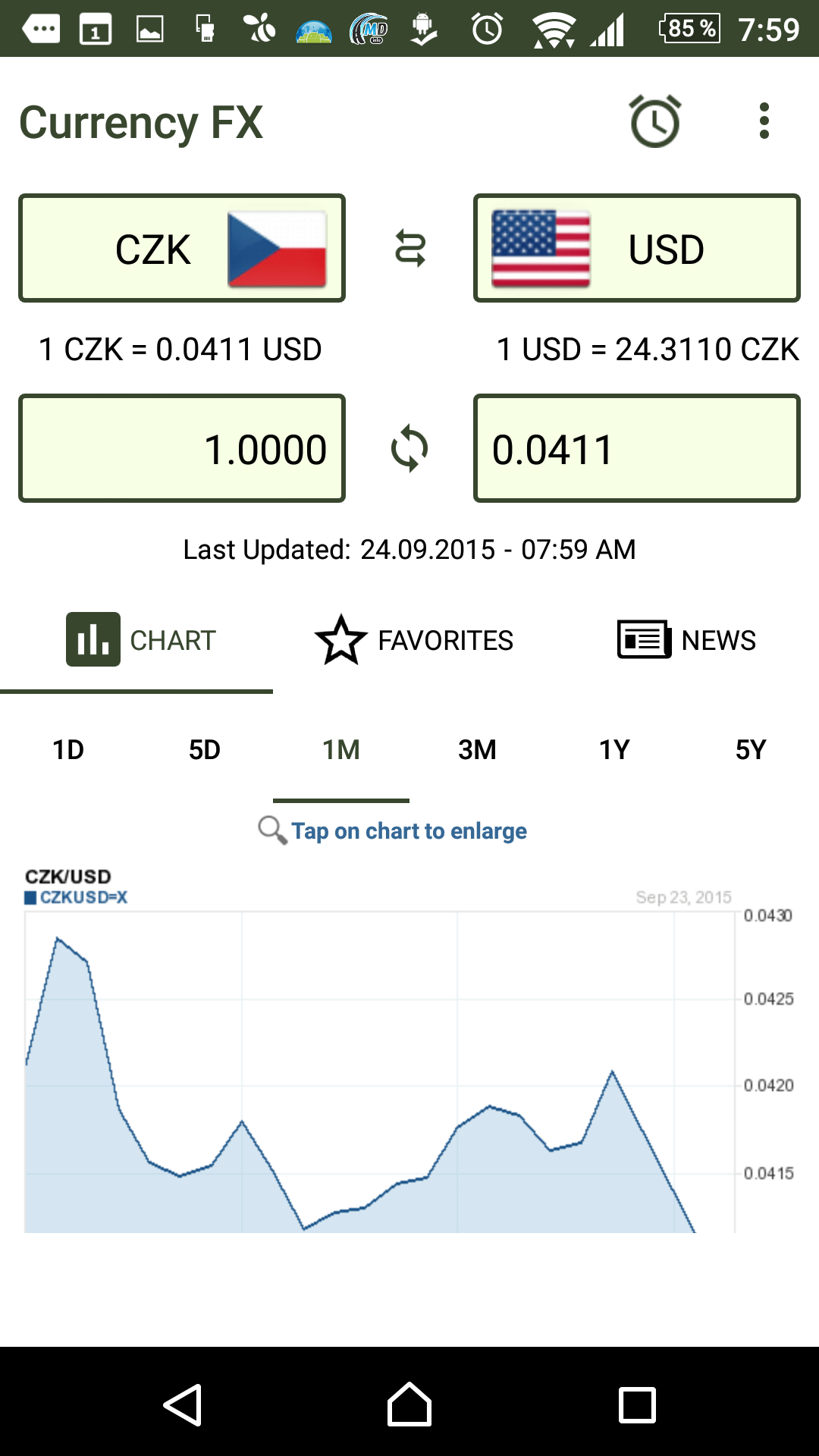Edit the 1.0000 amount field
This screenshot has width=819, height=1456.
(182, 448)
